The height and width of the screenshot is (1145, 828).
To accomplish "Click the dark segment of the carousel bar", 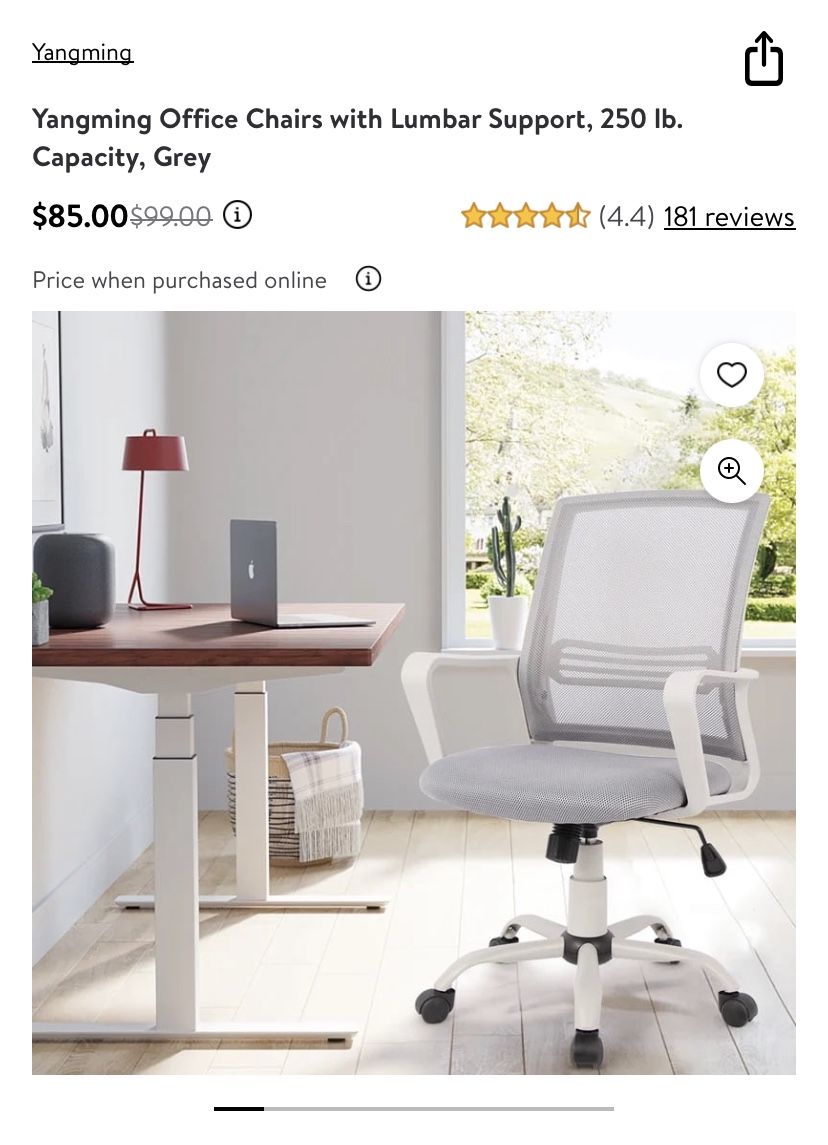I will click(x=239, y=1109).
